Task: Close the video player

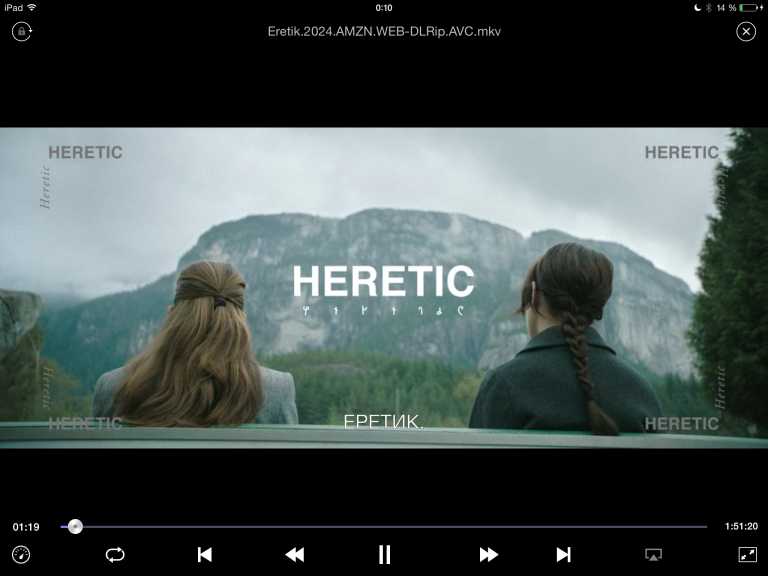Action: 746,32
